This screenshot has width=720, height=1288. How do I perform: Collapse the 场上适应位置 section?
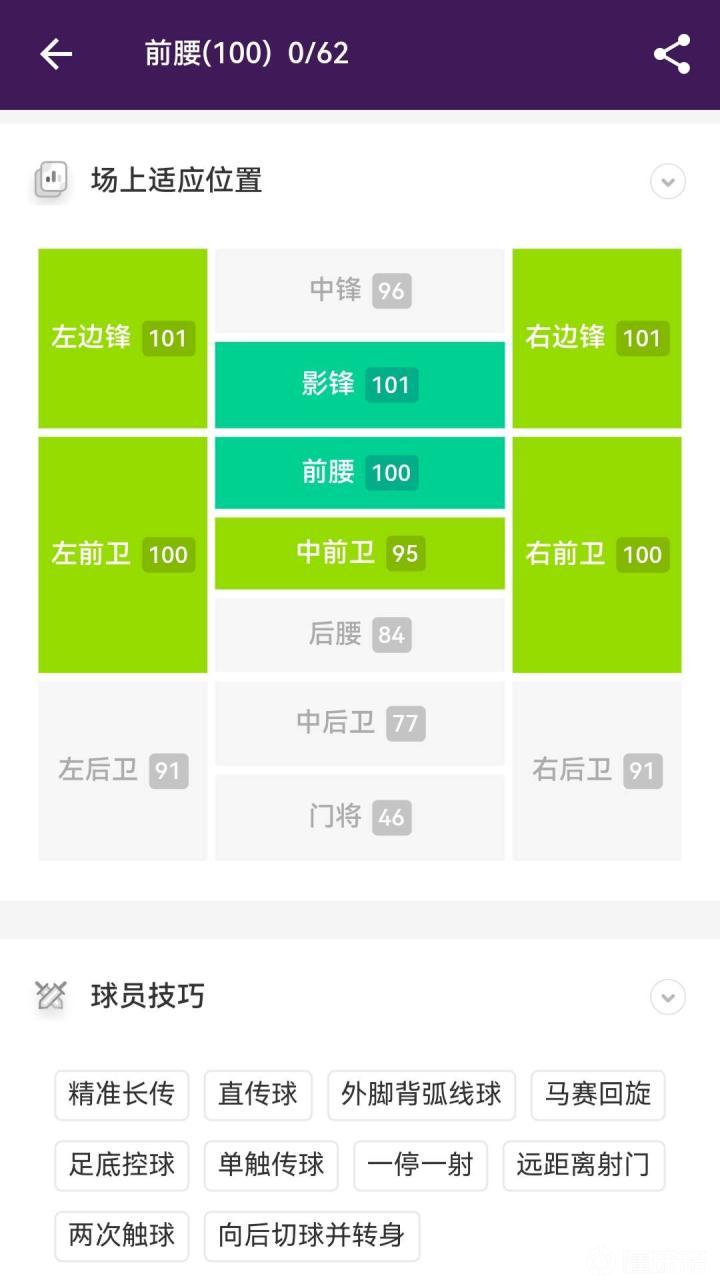(668, 182)
